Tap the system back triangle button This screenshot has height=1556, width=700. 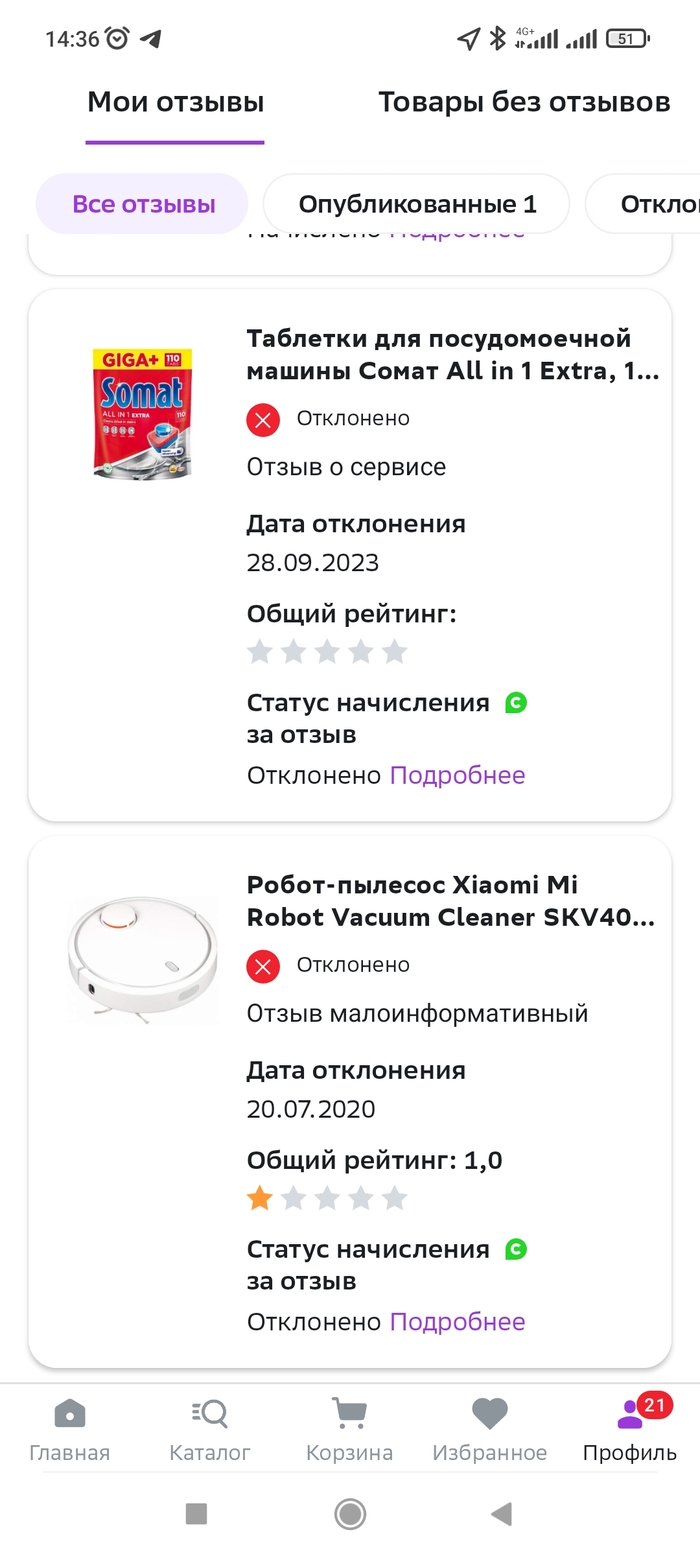tap(501, 1514)
